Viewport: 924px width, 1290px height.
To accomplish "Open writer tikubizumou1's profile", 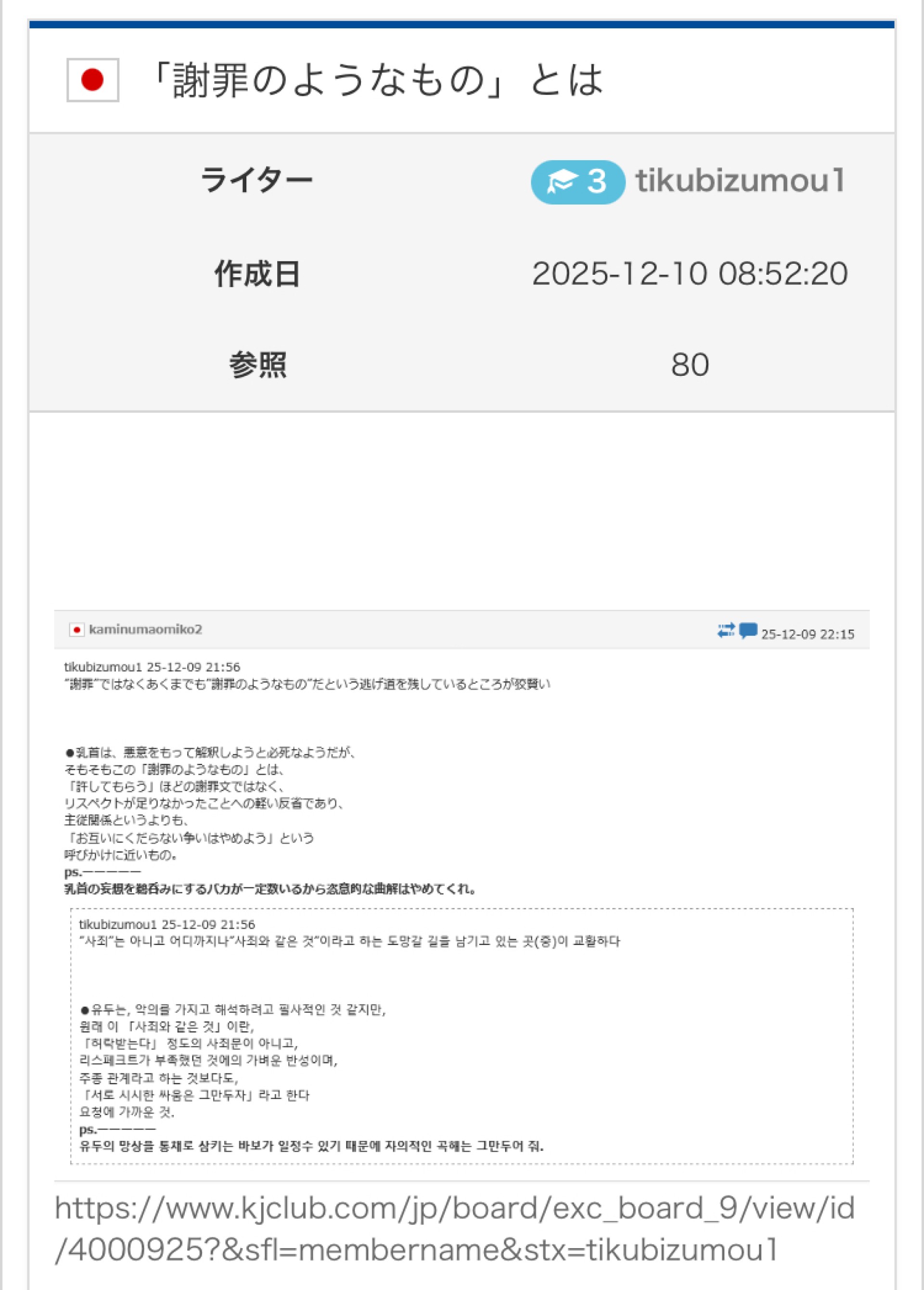I will click(x=740, y=181).
